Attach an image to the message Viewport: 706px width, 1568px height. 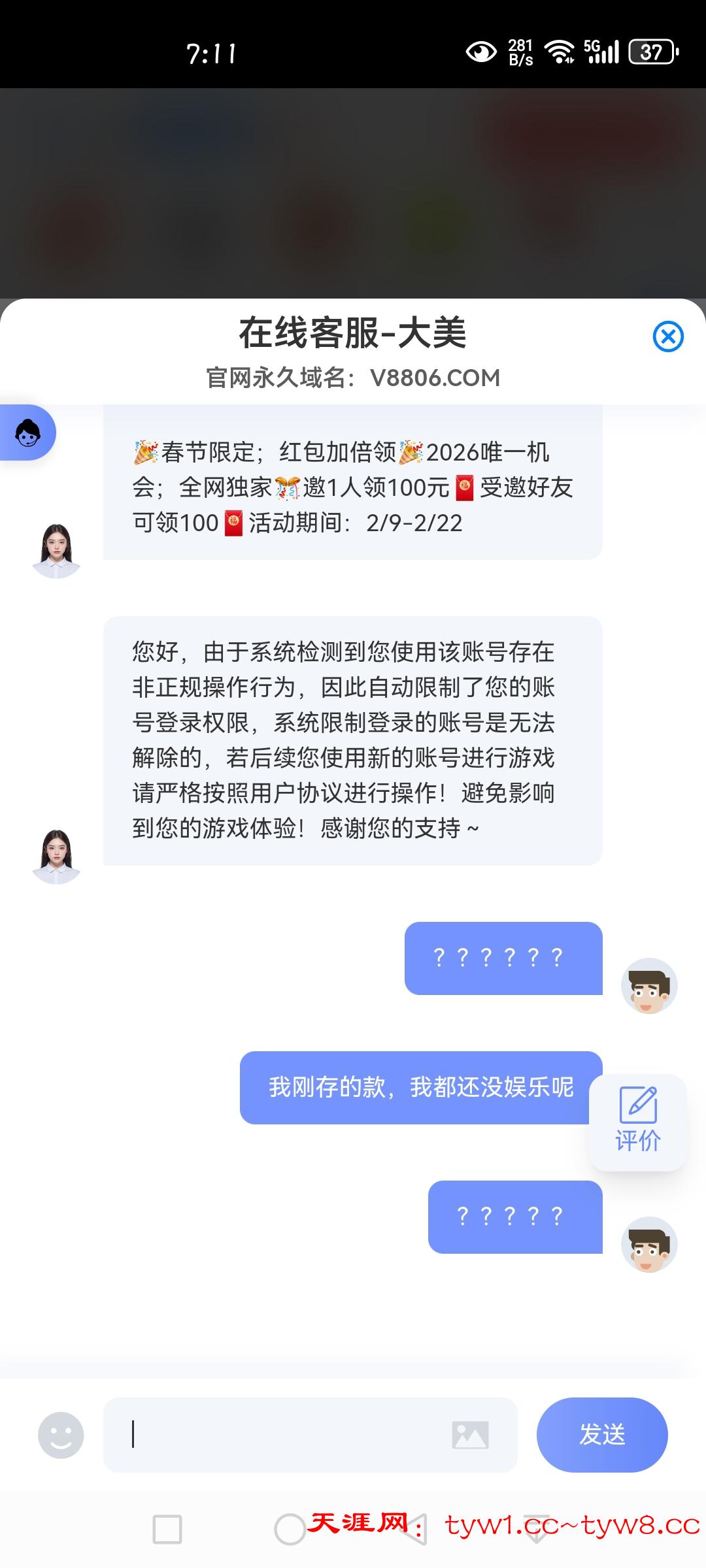[x=470, y=1435]
